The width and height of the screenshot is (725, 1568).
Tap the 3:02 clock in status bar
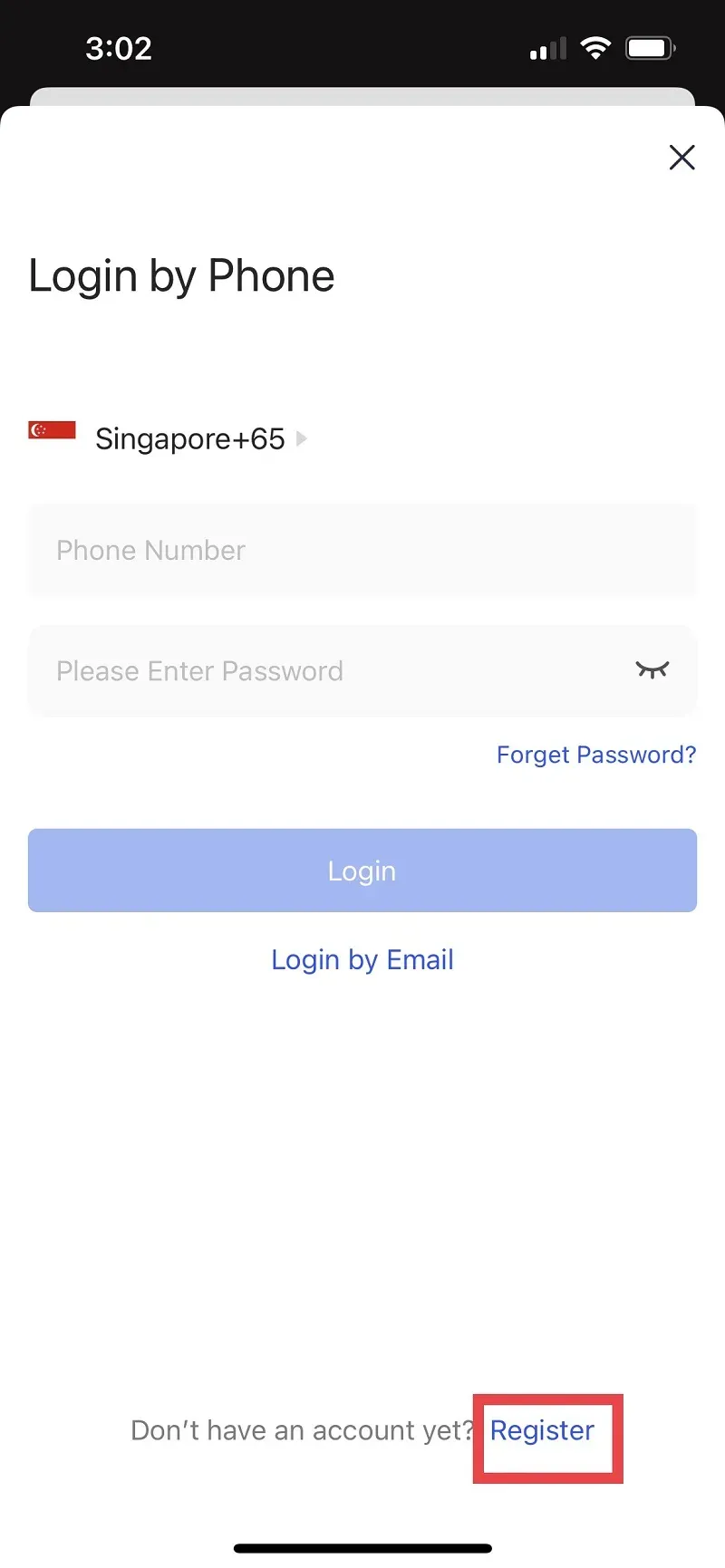(x=119, y=48)
